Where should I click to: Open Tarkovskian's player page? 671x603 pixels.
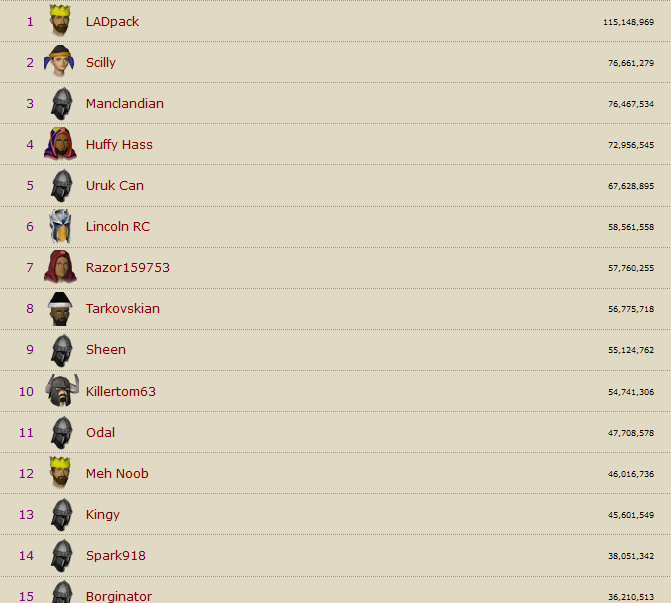(x=122, y=308)
